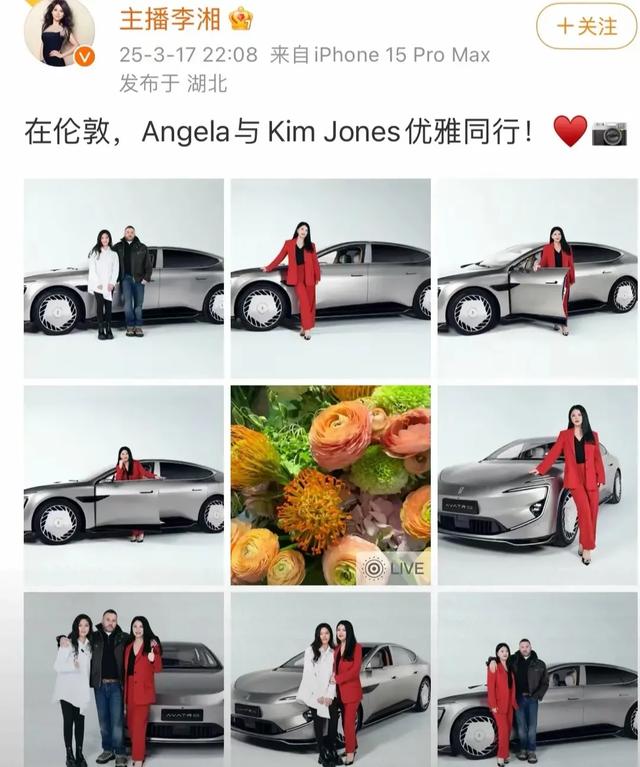The height and width of the screenshot is (767, 640).
Task: Open photo of woman in red by car front
Action: (537, 485)
